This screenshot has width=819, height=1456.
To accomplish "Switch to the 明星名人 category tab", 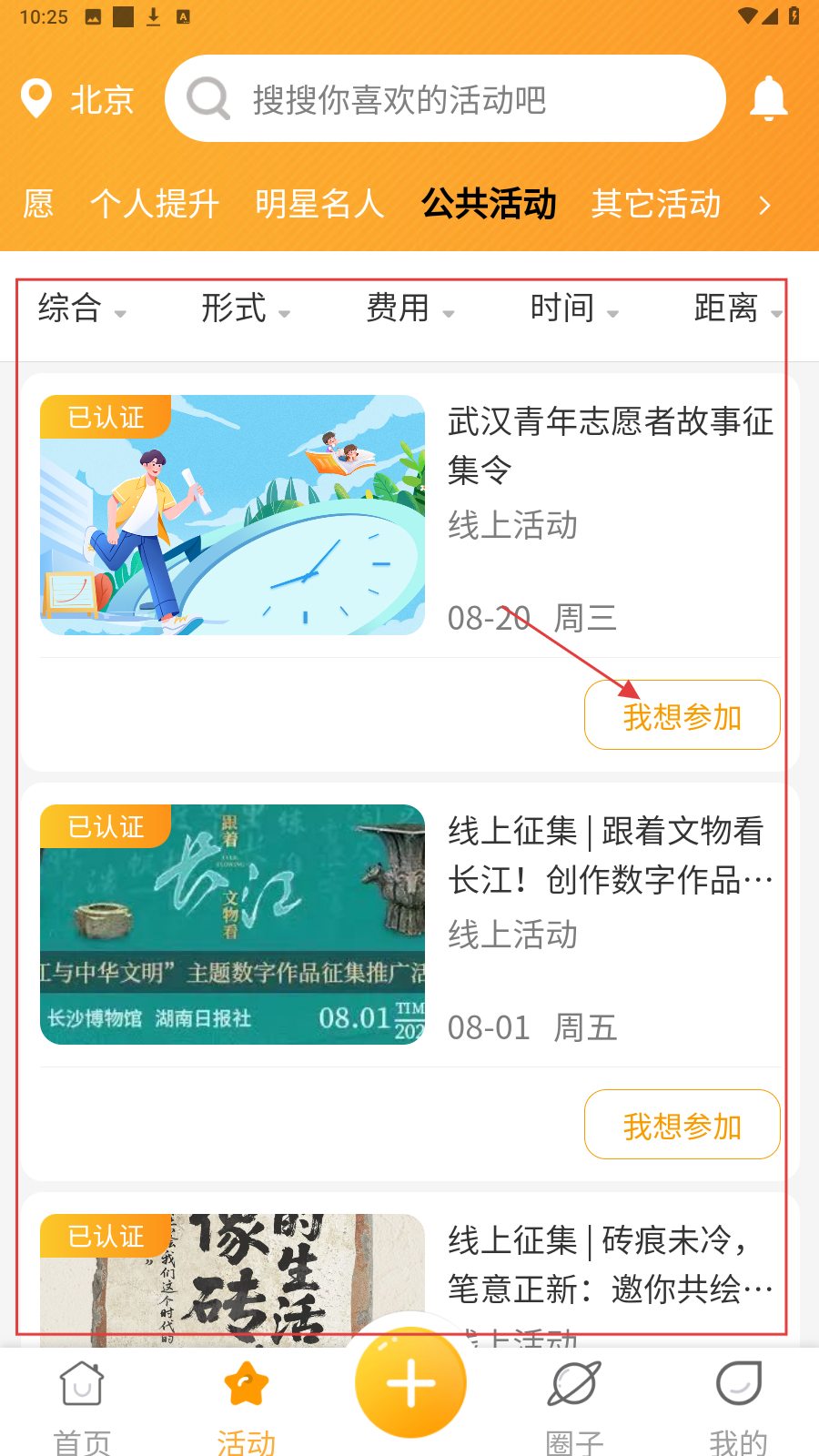I will (319, 204).
